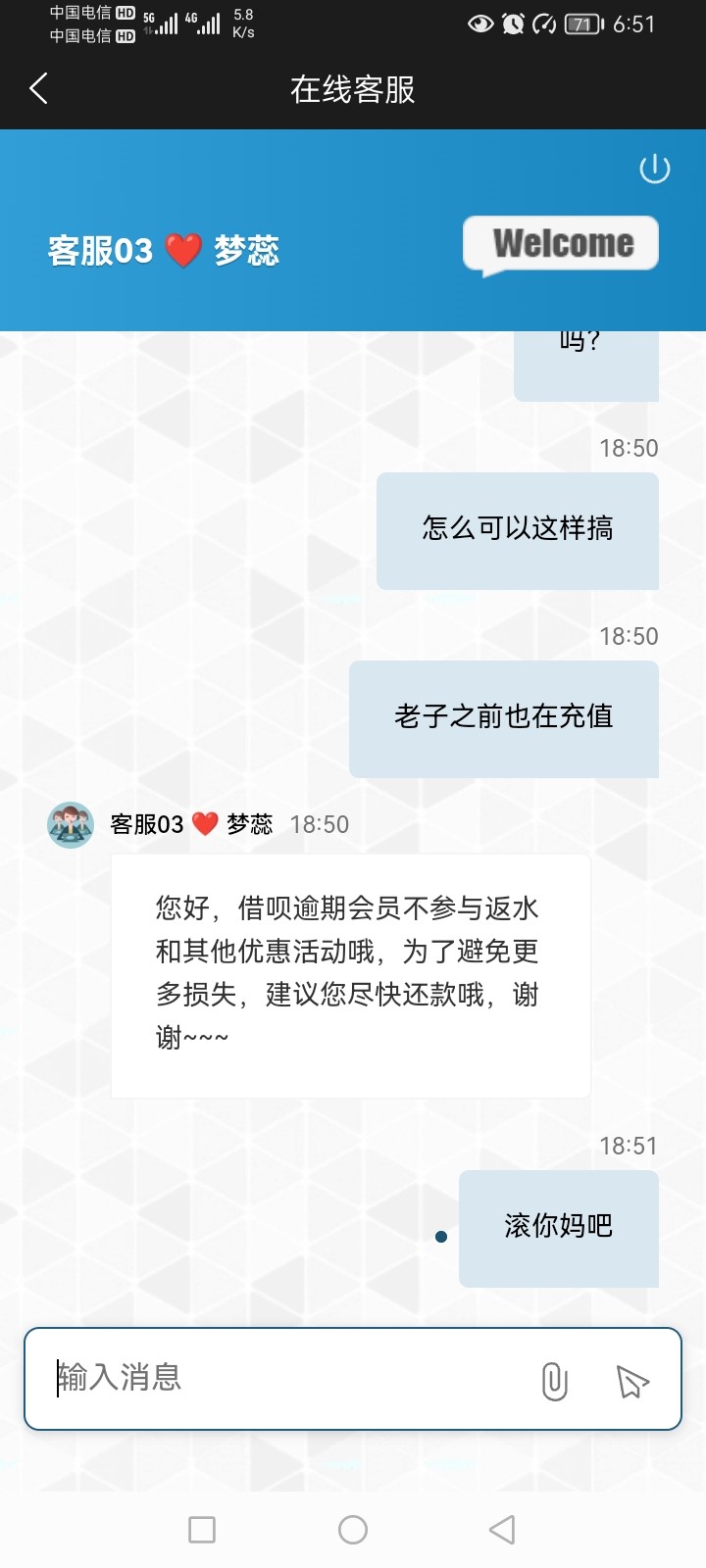The width and height of the screenshot is (706, 1568).
Task: Attach a file with the paperclip icon
Action: [x=554, y=1381]
